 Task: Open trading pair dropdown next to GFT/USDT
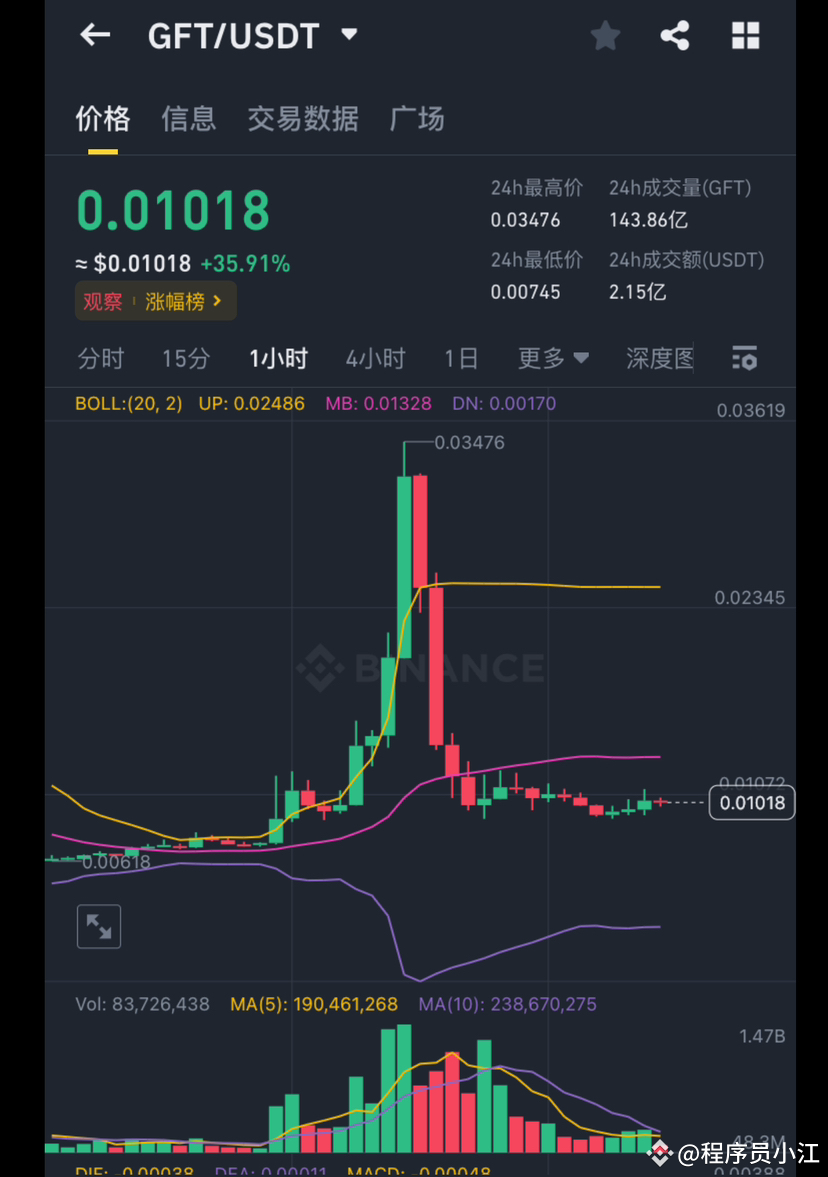pos(349,33)
